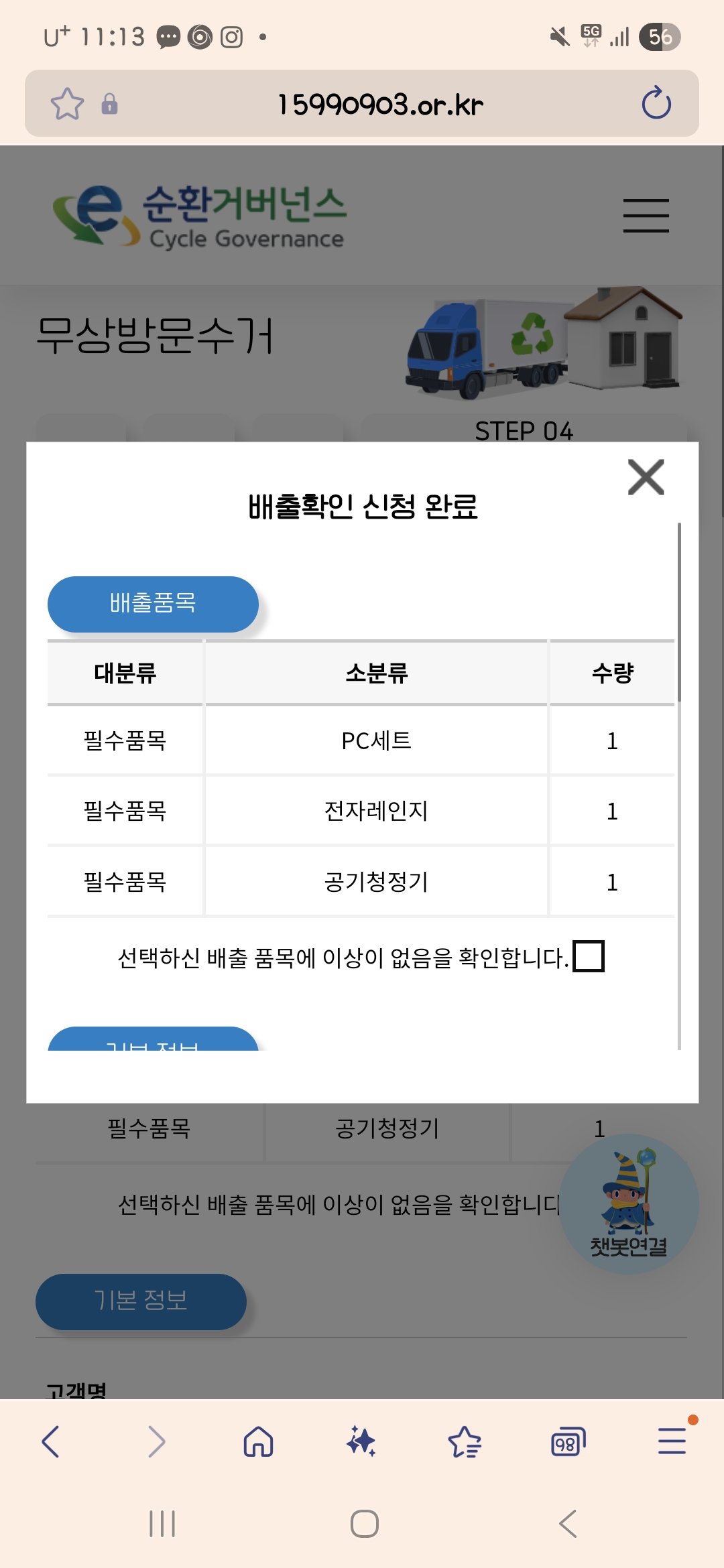Open the browser AI sparkle feature
The height and width of the screenshot is (1568, 724).
point(361,1441)
